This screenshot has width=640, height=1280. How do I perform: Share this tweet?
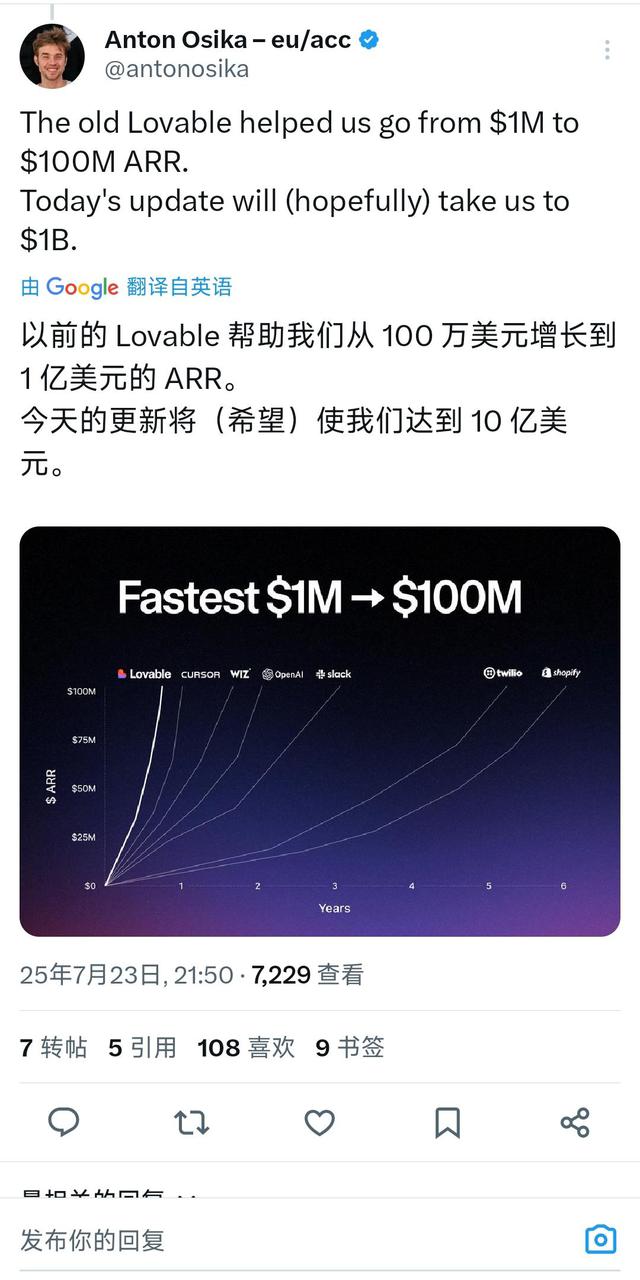pyautogui.click(x=575, y=1122)
